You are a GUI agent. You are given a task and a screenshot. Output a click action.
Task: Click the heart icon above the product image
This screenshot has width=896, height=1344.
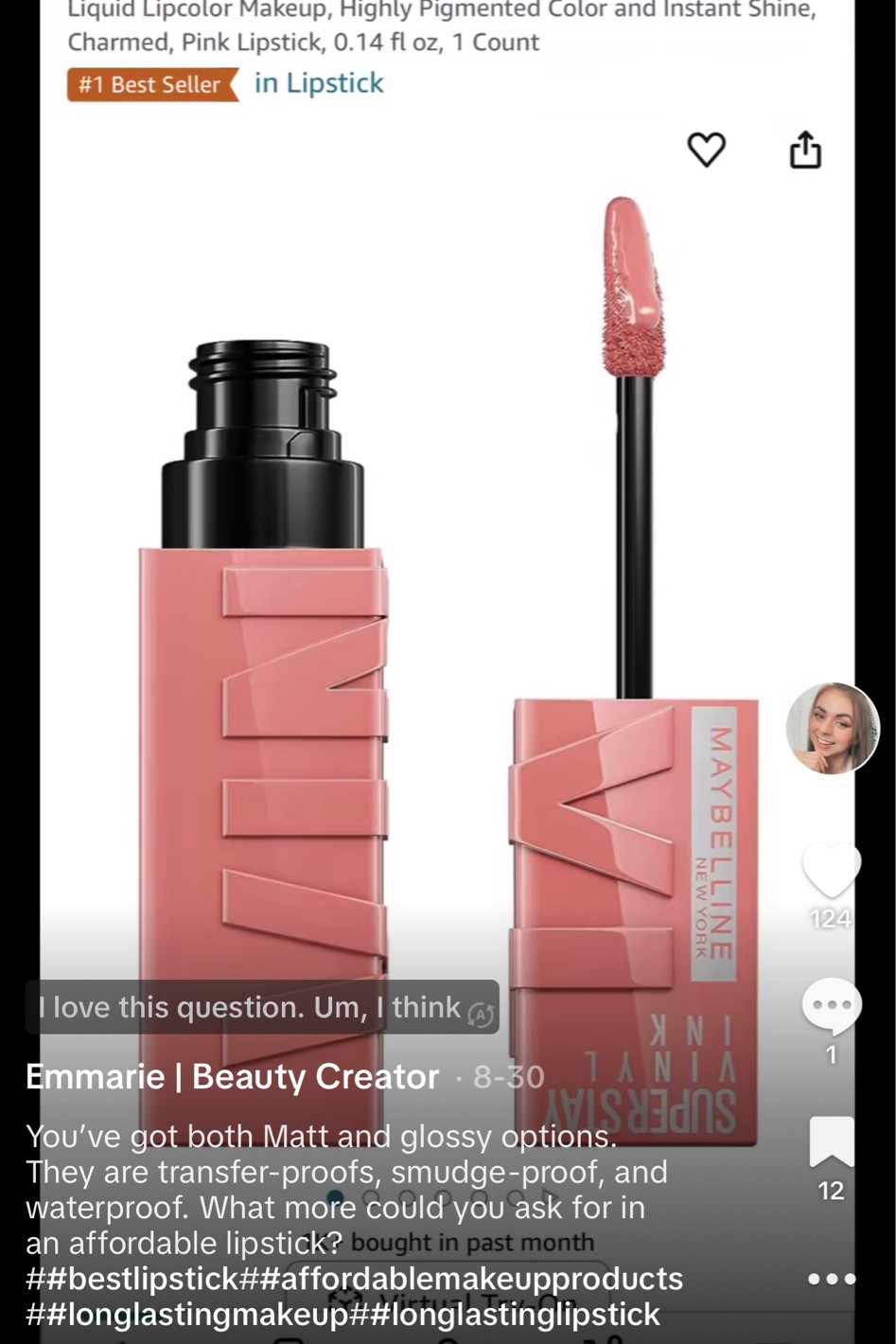[x=708, y=148]
